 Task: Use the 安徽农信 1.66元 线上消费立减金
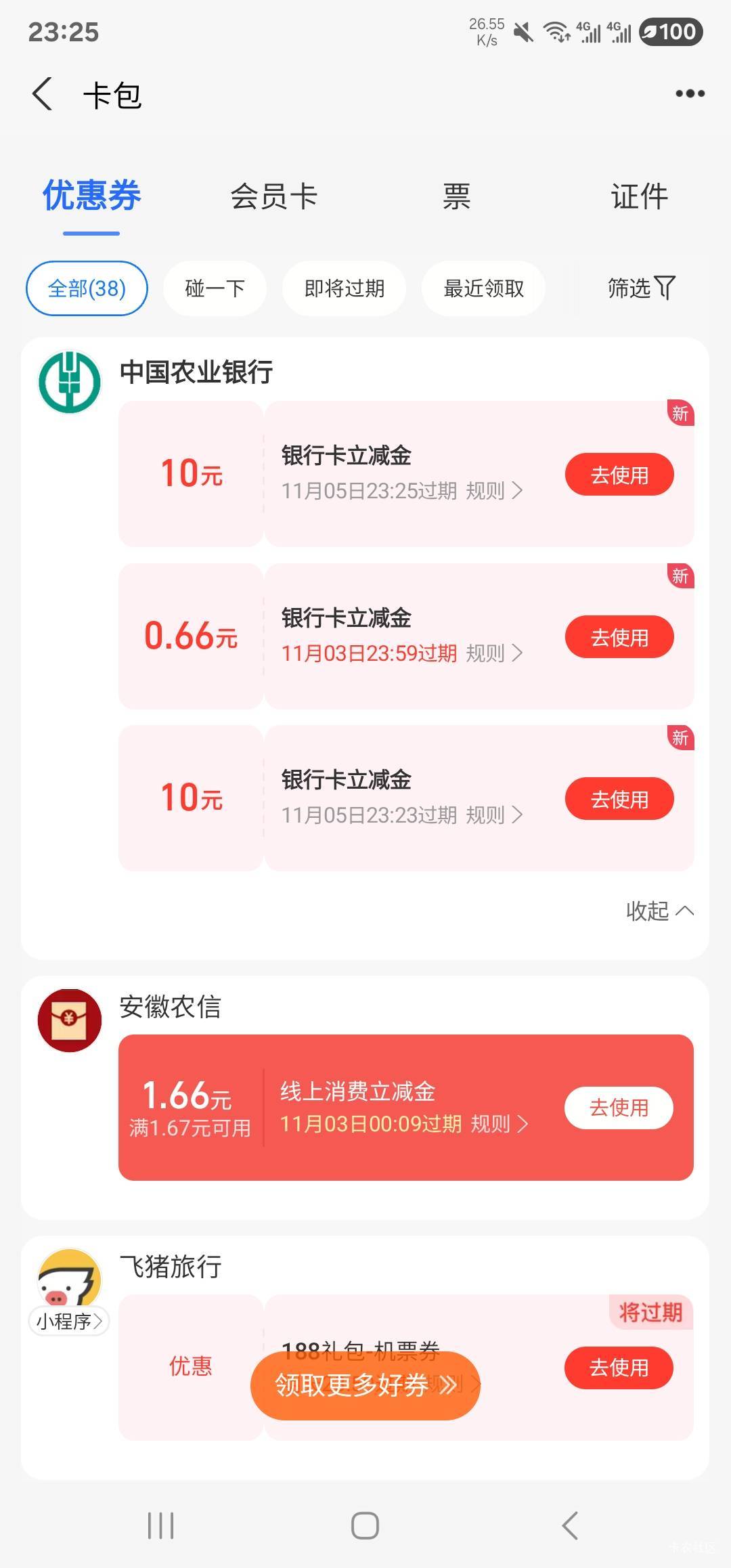coord(619,1108)
